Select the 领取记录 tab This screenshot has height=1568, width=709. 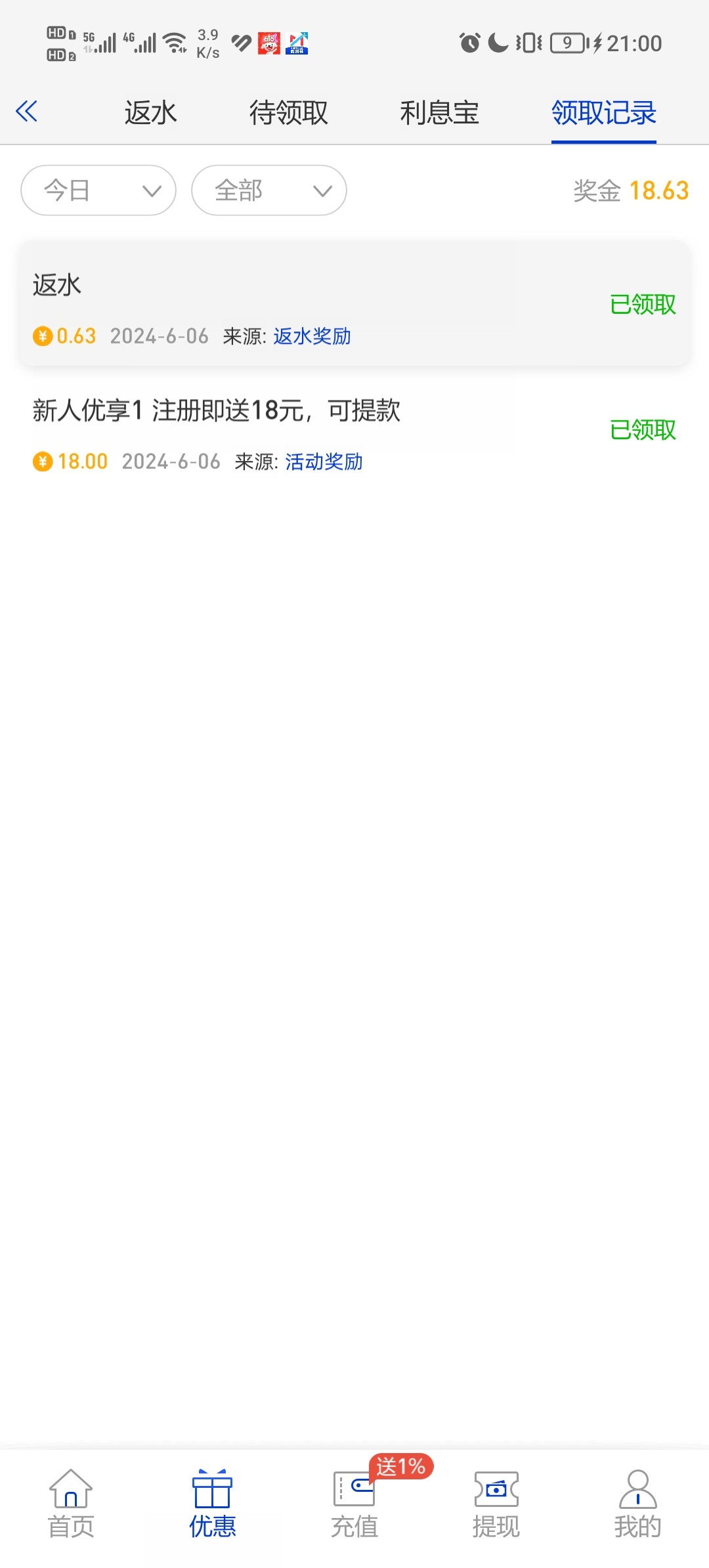603,113
